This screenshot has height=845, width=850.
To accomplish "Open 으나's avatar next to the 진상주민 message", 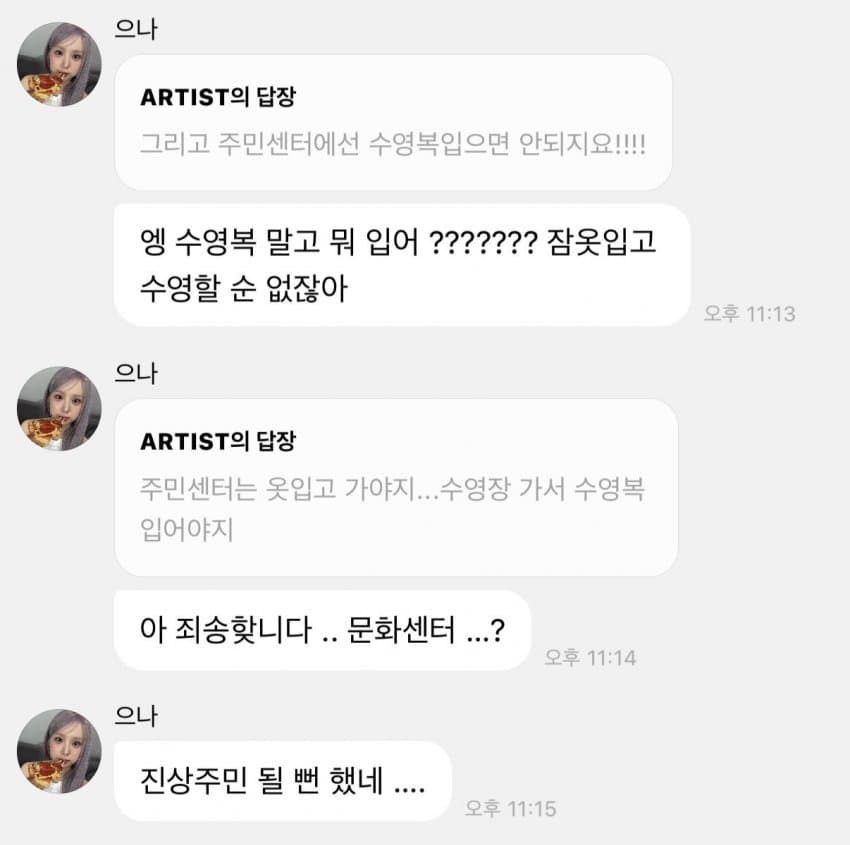I will [59, 752].
